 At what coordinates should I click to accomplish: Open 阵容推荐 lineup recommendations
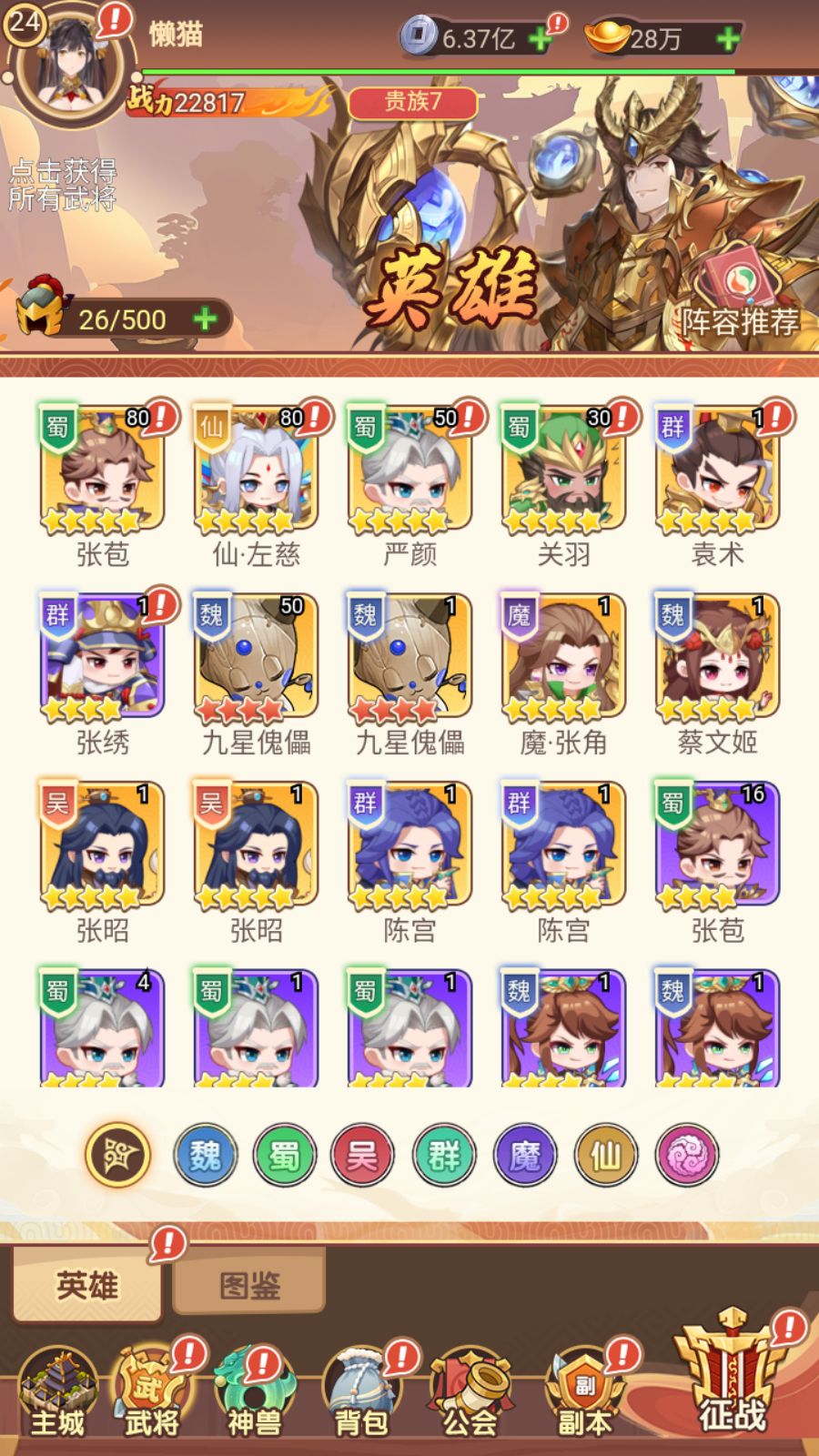[739, 300]
